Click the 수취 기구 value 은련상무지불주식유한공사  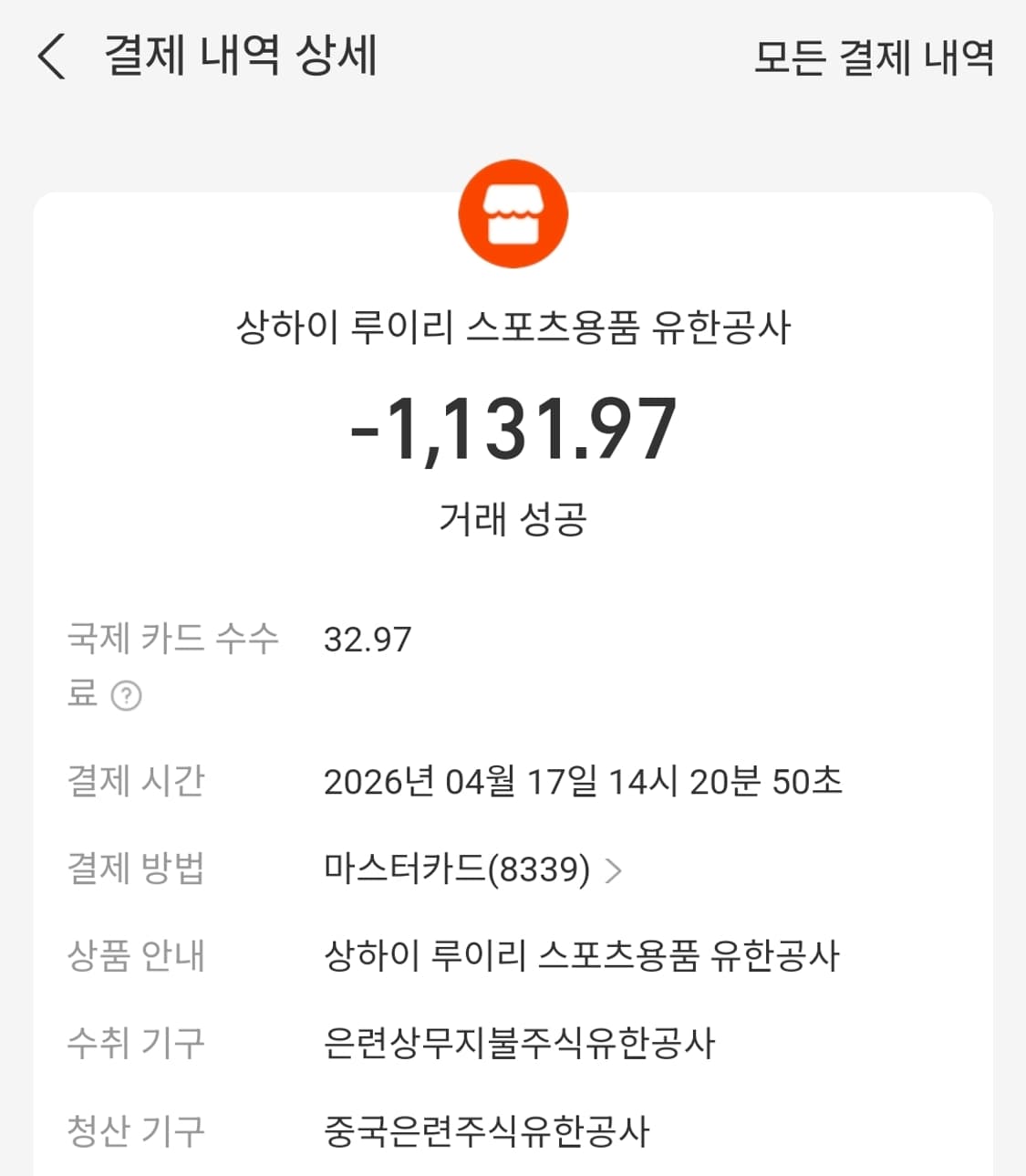coord(520,1045)
